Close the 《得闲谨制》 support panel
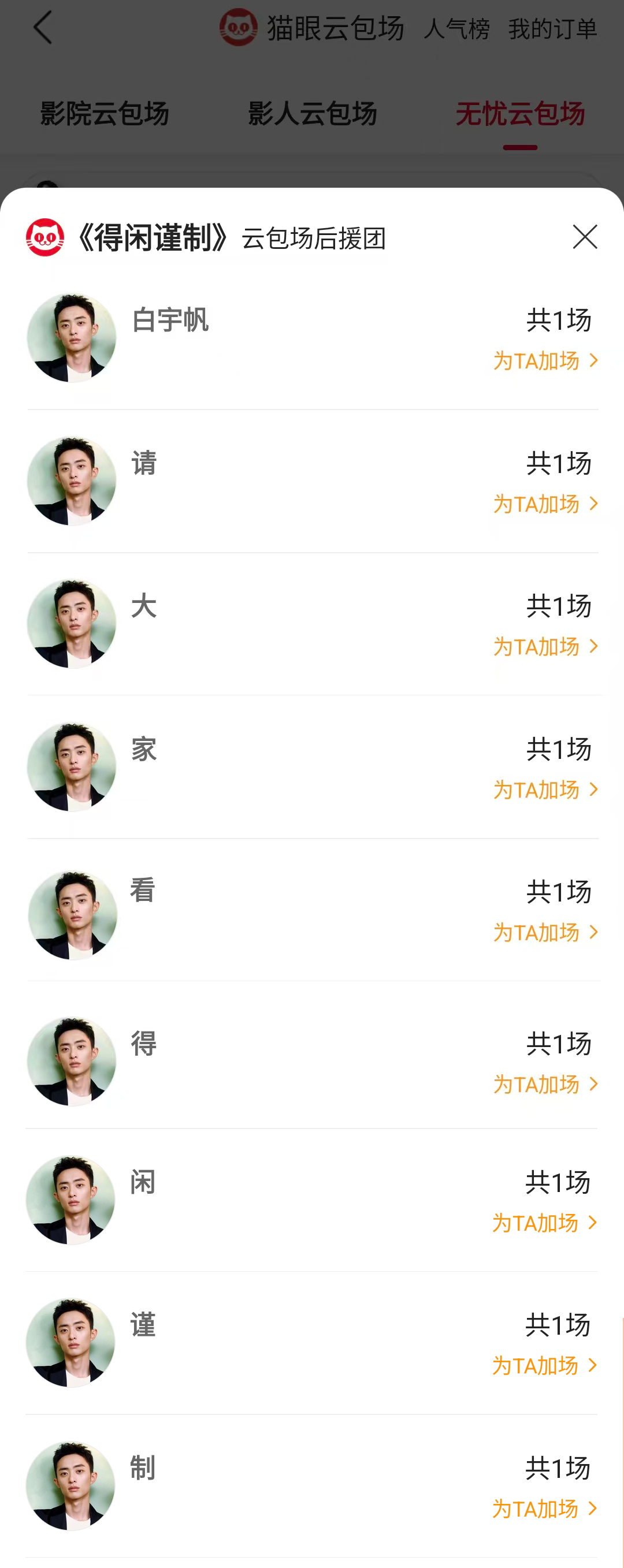This screenshot has width=624, height=1568. point(586,237)
